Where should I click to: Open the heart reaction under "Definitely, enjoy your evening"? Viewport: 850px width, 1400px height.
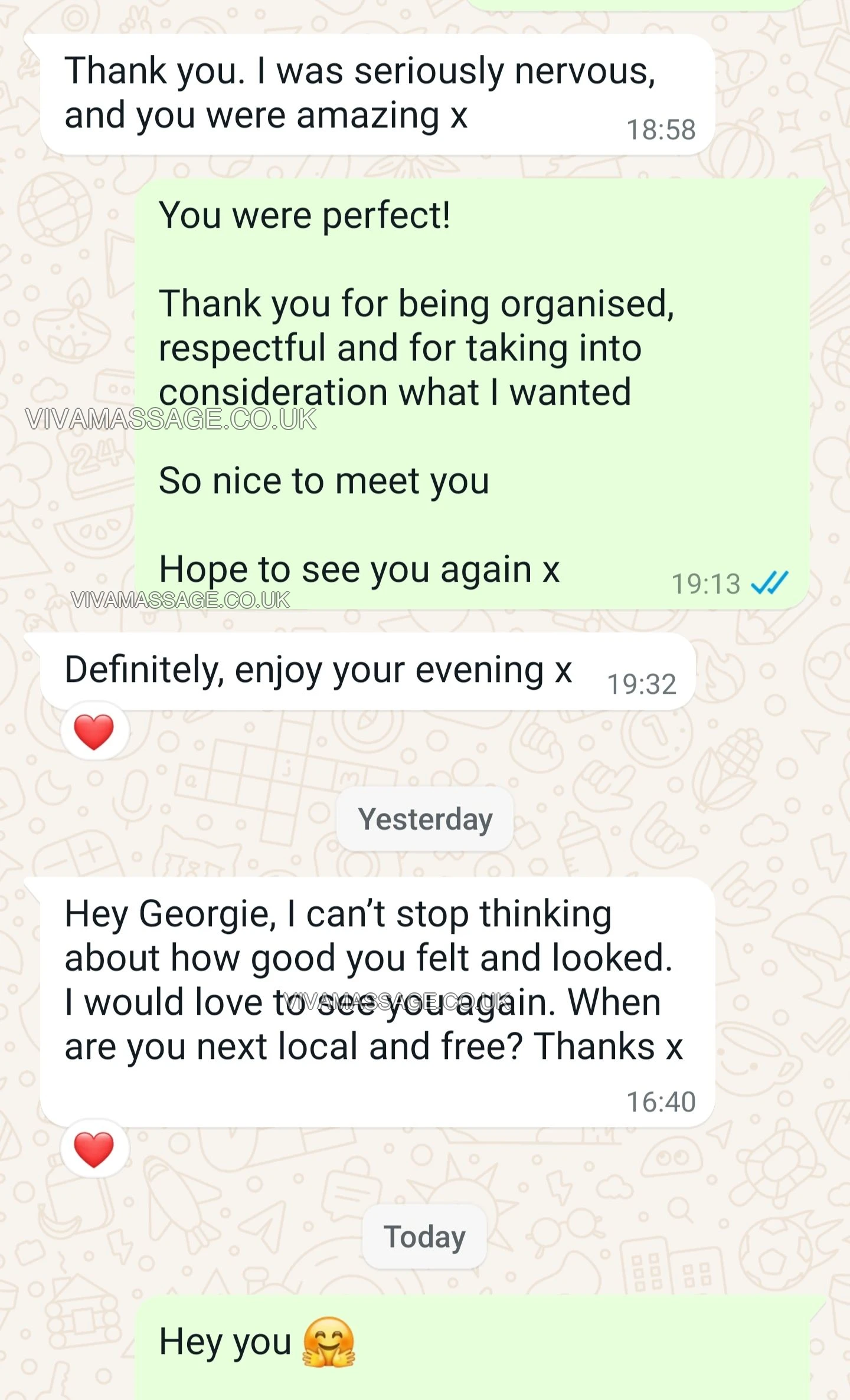tap(94, 732)
